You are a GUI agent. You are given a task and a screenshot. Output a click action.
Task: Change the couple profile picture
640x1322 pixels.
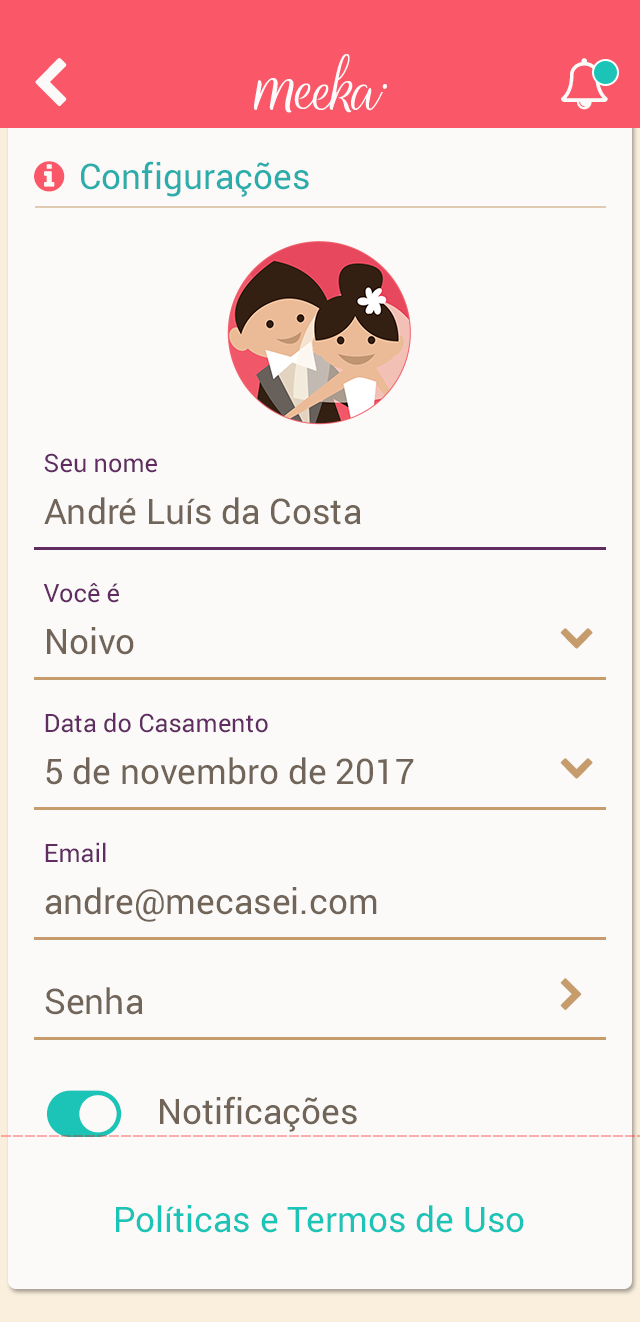tap(319, 332)
